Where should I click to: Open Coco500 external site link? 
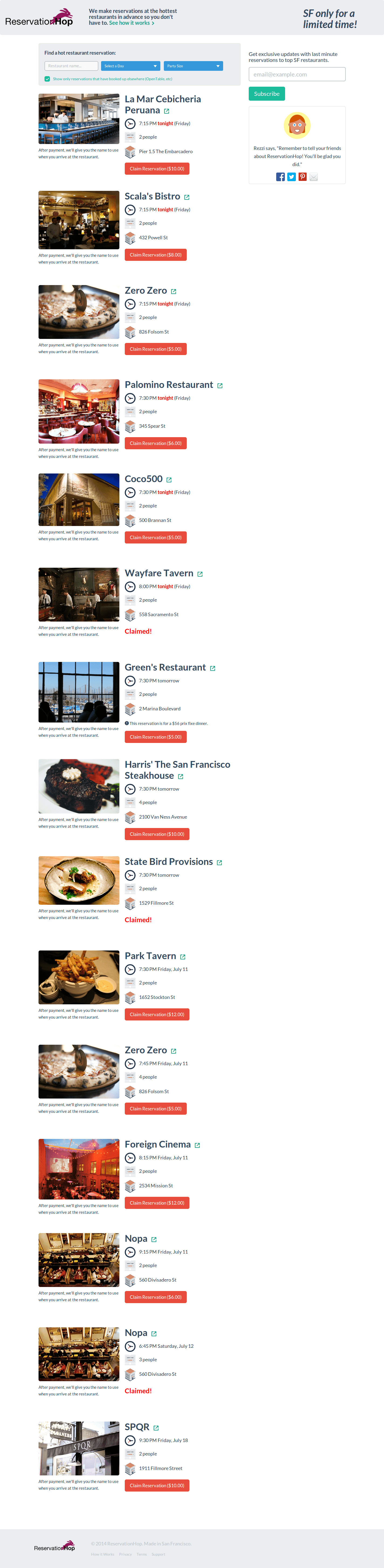click(x=169, y=480)
